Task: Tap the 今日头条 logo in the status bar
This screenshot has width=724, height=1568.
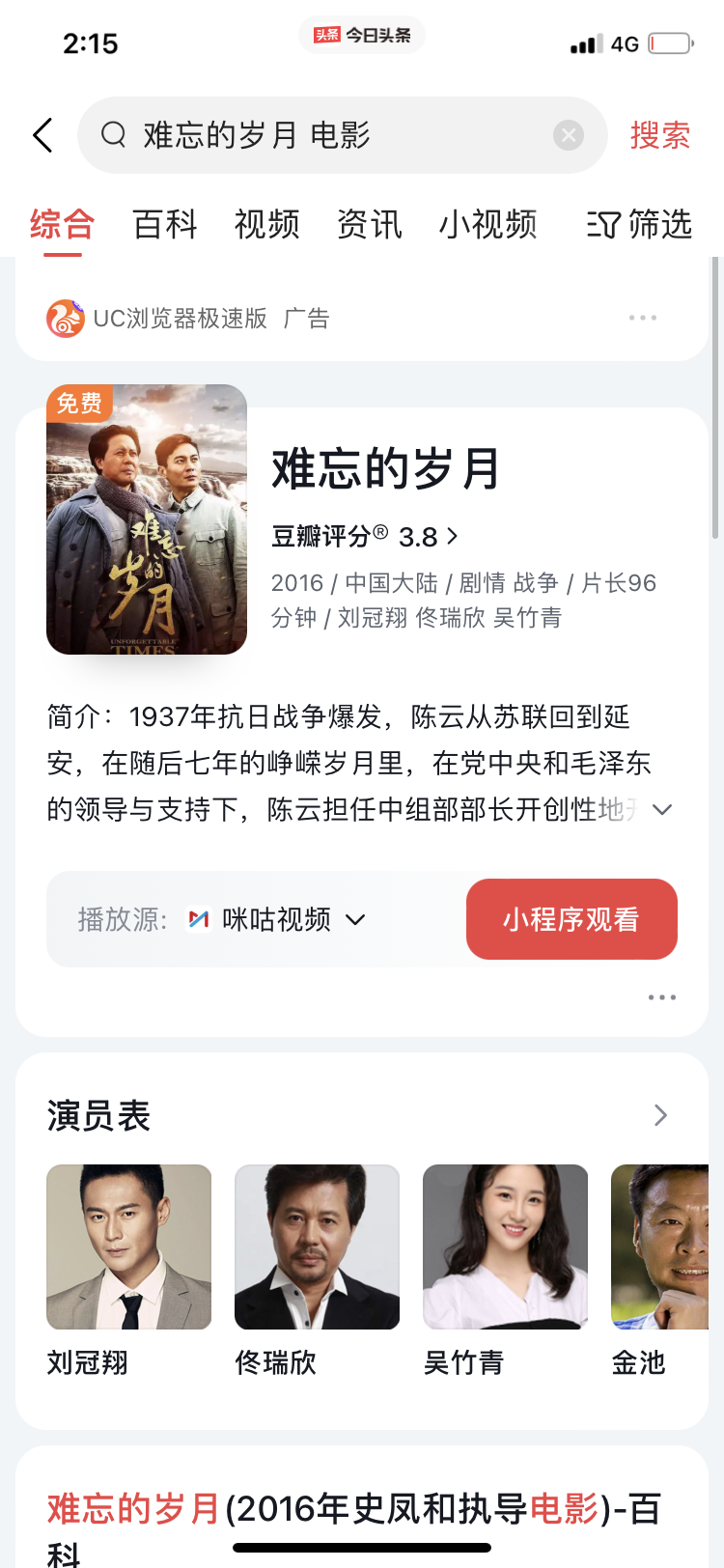Action: (x=362, y=35)
